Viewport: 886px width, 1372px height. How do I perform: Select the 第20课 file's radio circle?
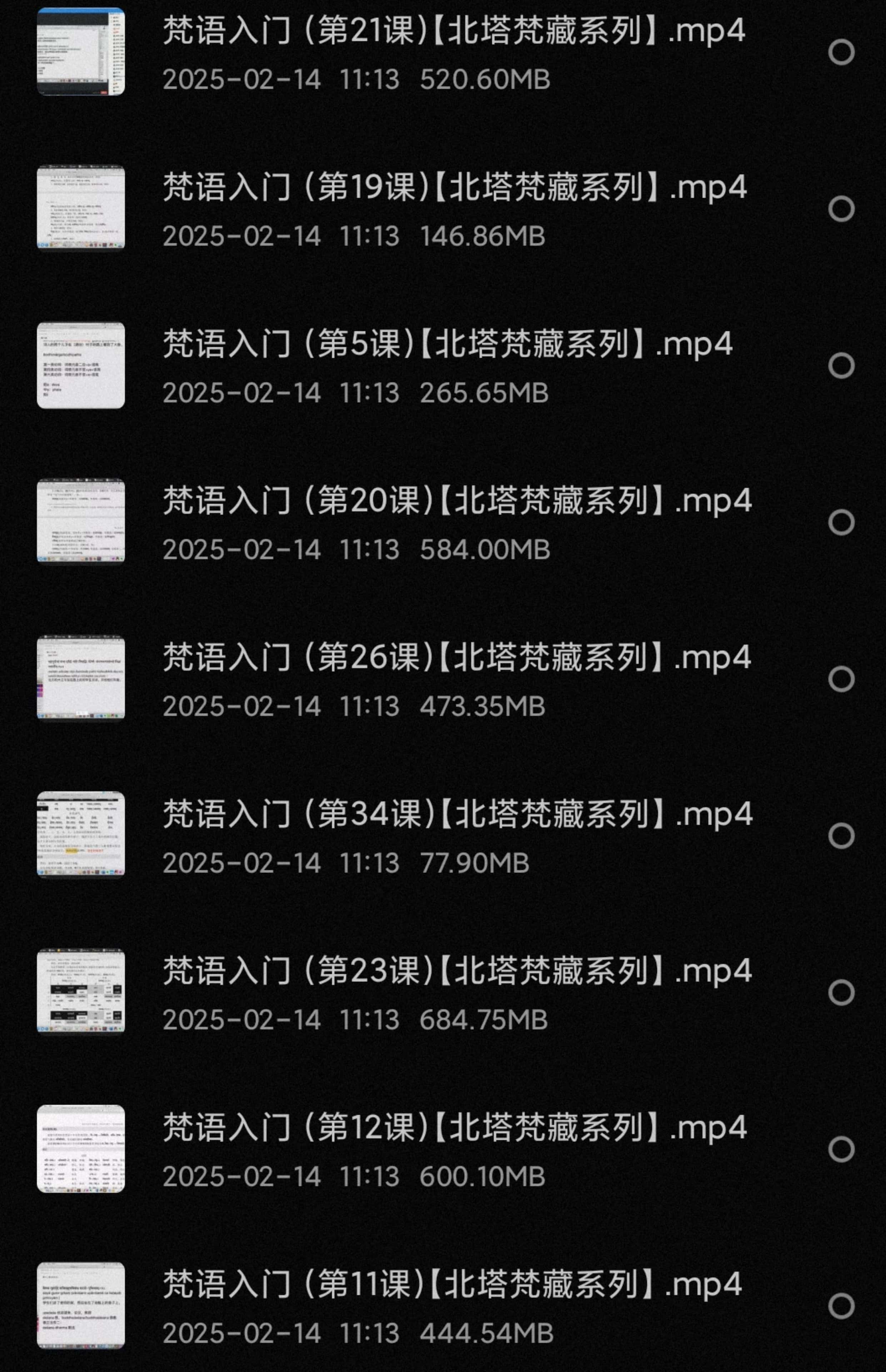click(841, 522)
